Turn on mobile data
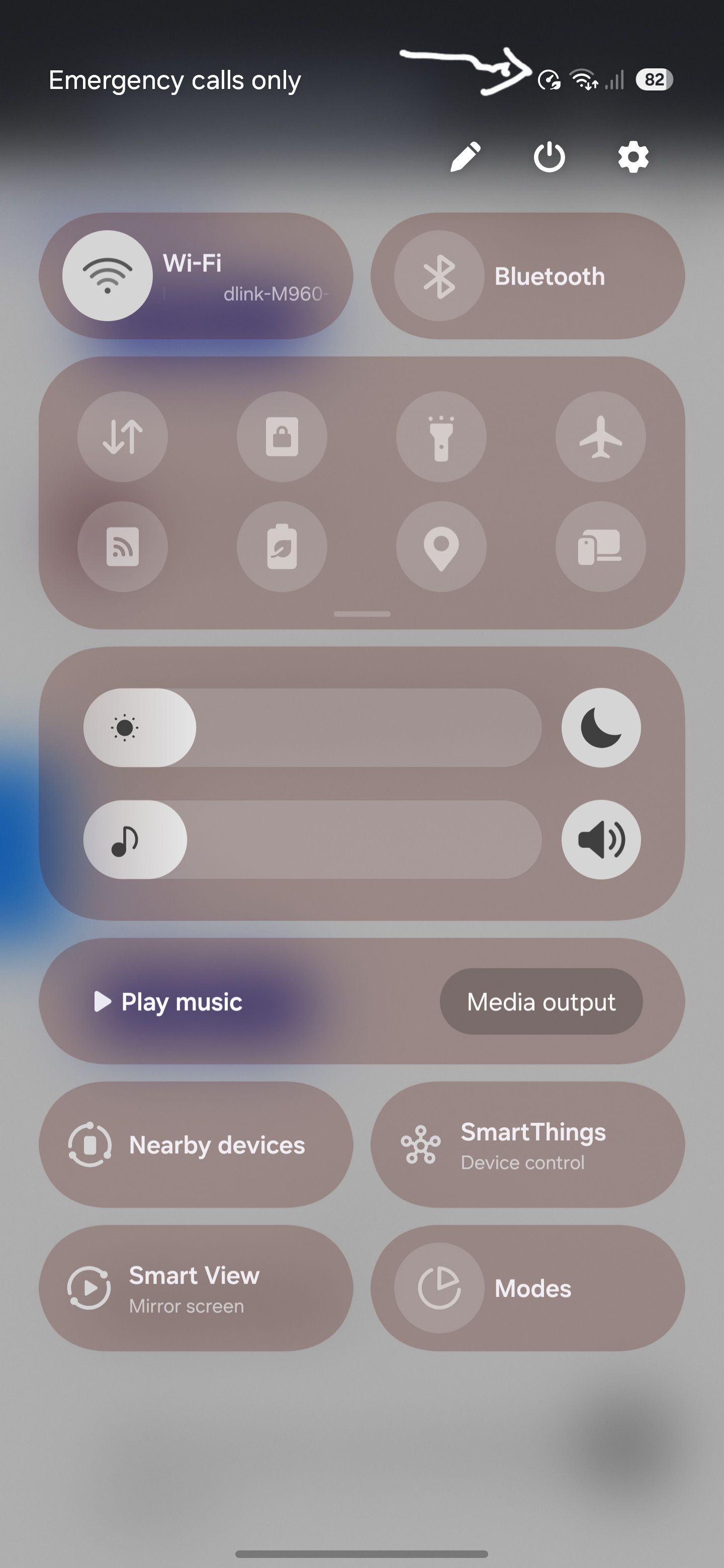 point(122,436)
